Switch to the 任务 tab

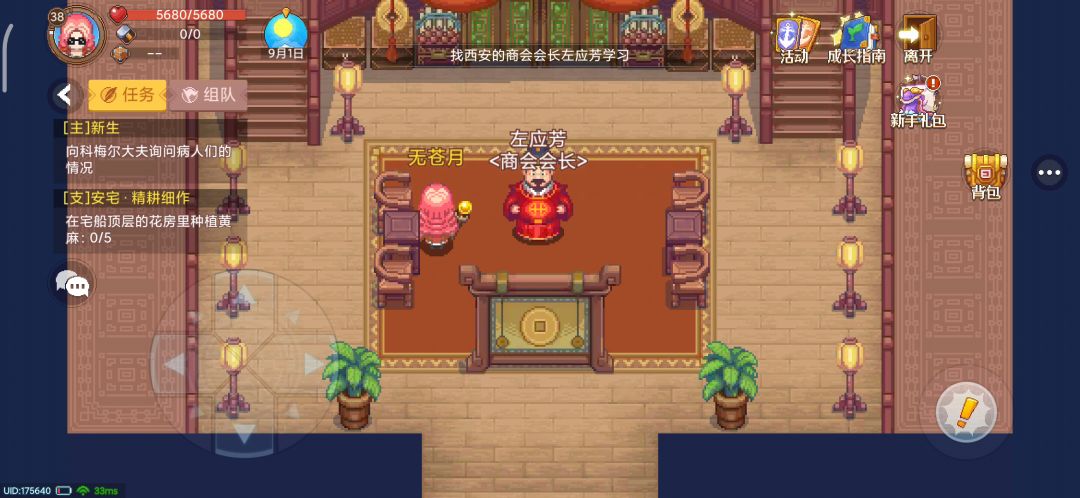[126, 95]
